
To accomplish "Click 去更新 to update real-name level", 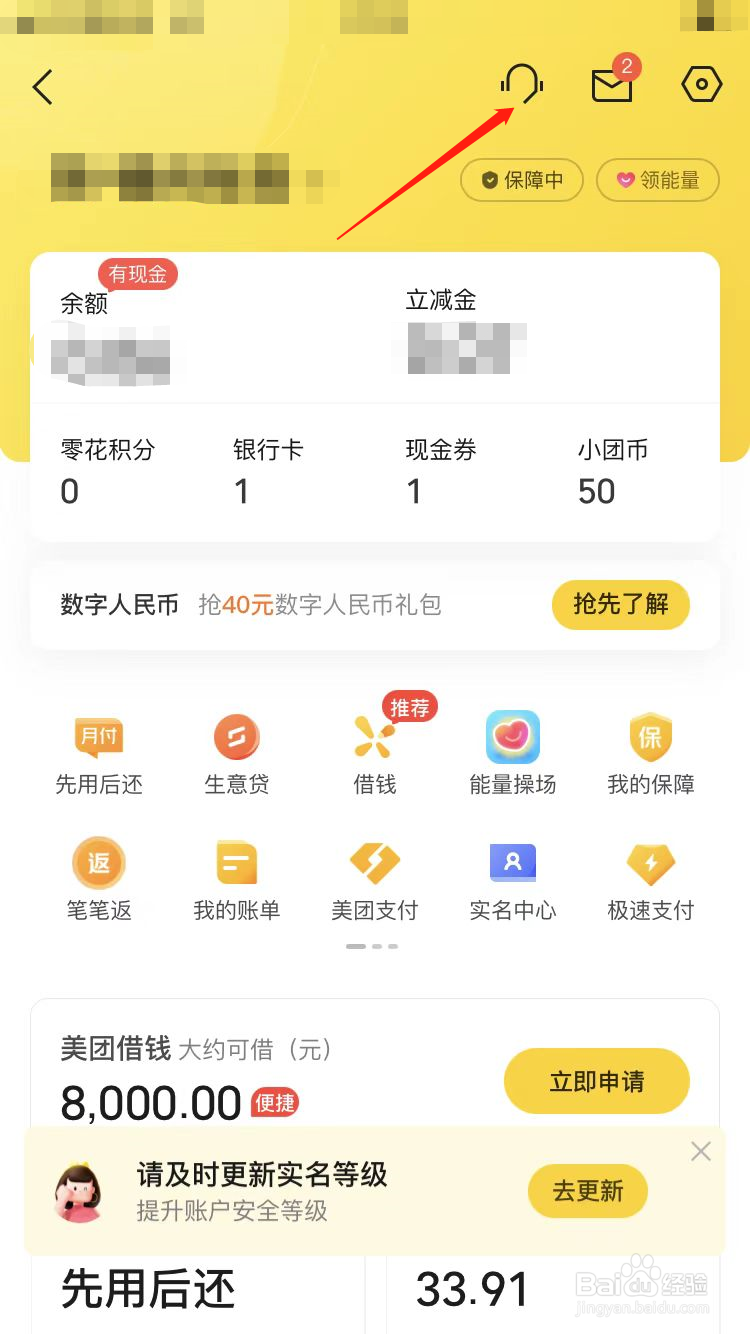I will pyautogui.click(x=587, y=1191).
